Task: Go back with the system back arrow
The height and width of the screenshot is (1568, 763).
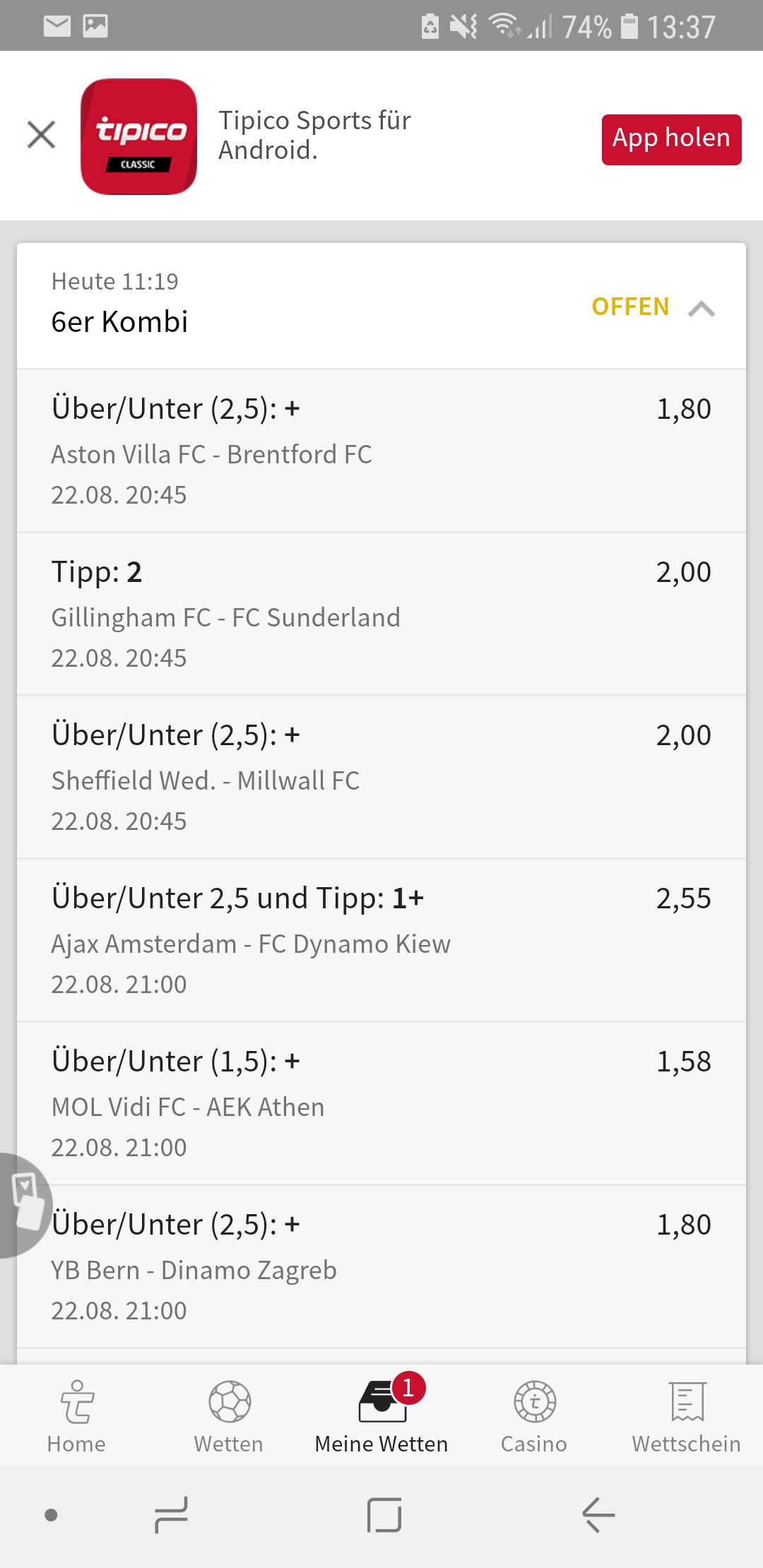Action: click(598, 1514)
